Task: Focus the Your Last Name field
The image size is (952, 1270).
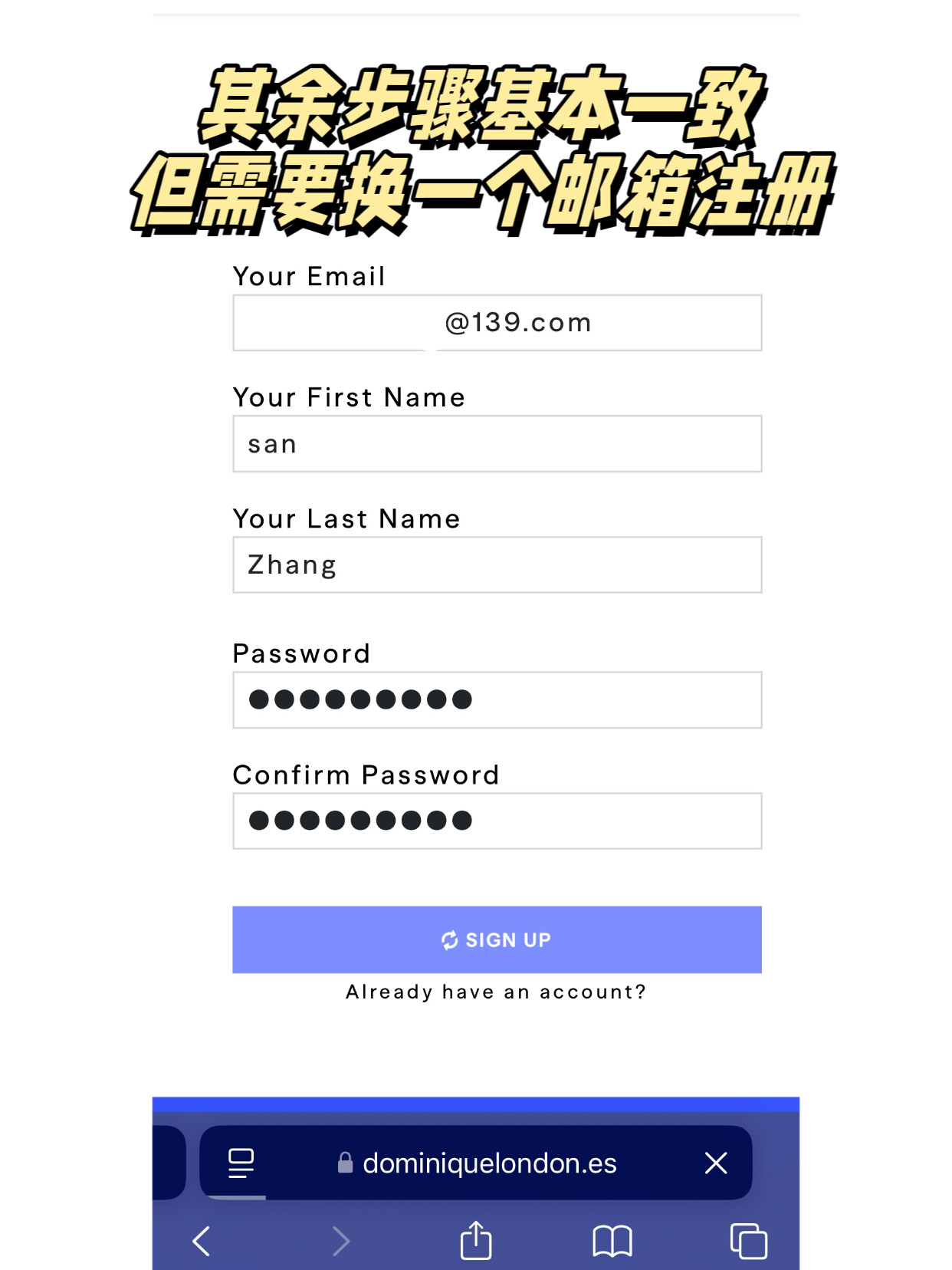Action: click(x=497, y=565)
